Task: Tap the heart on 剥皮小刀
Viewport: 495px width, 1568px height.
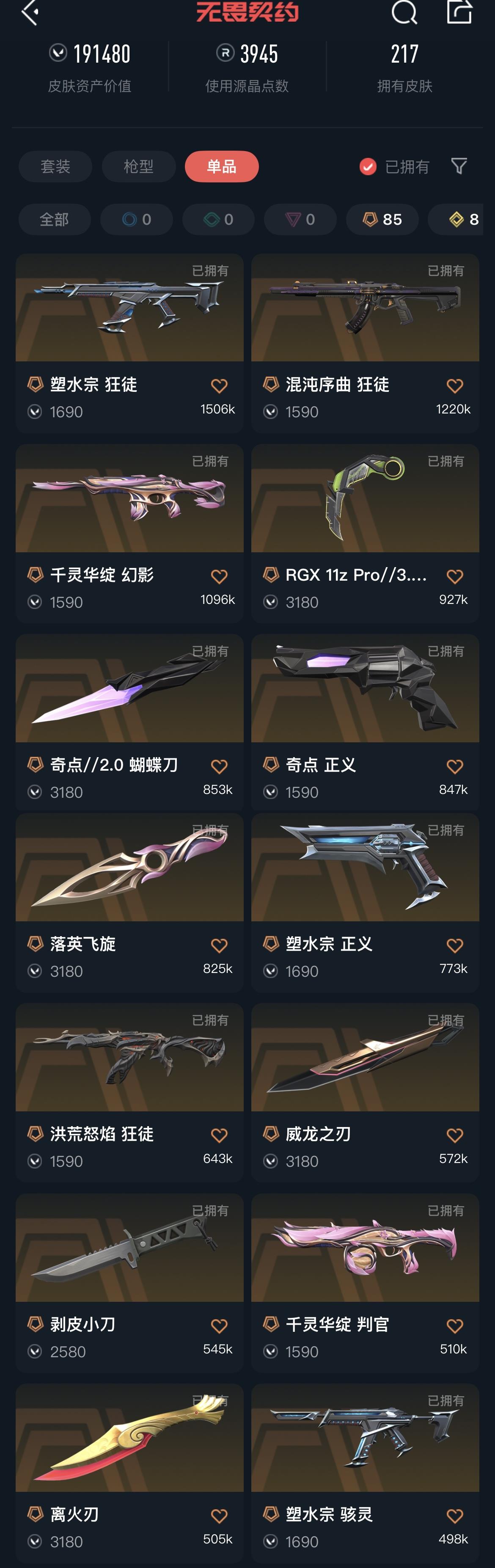Action: click(x=219, y=1325)
